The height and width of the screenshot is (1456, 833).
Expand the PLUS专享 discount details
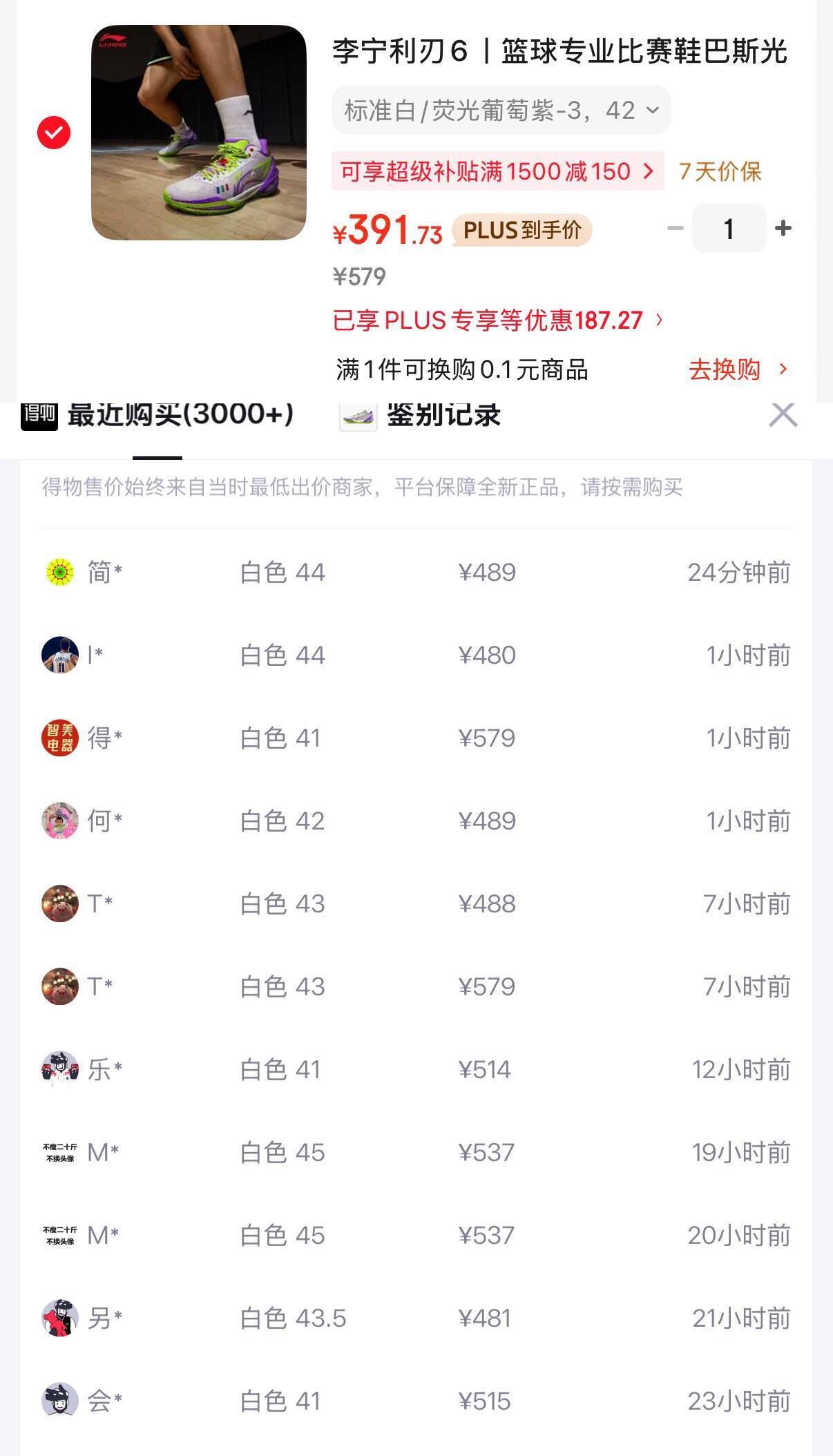click(x=497, y=320)
